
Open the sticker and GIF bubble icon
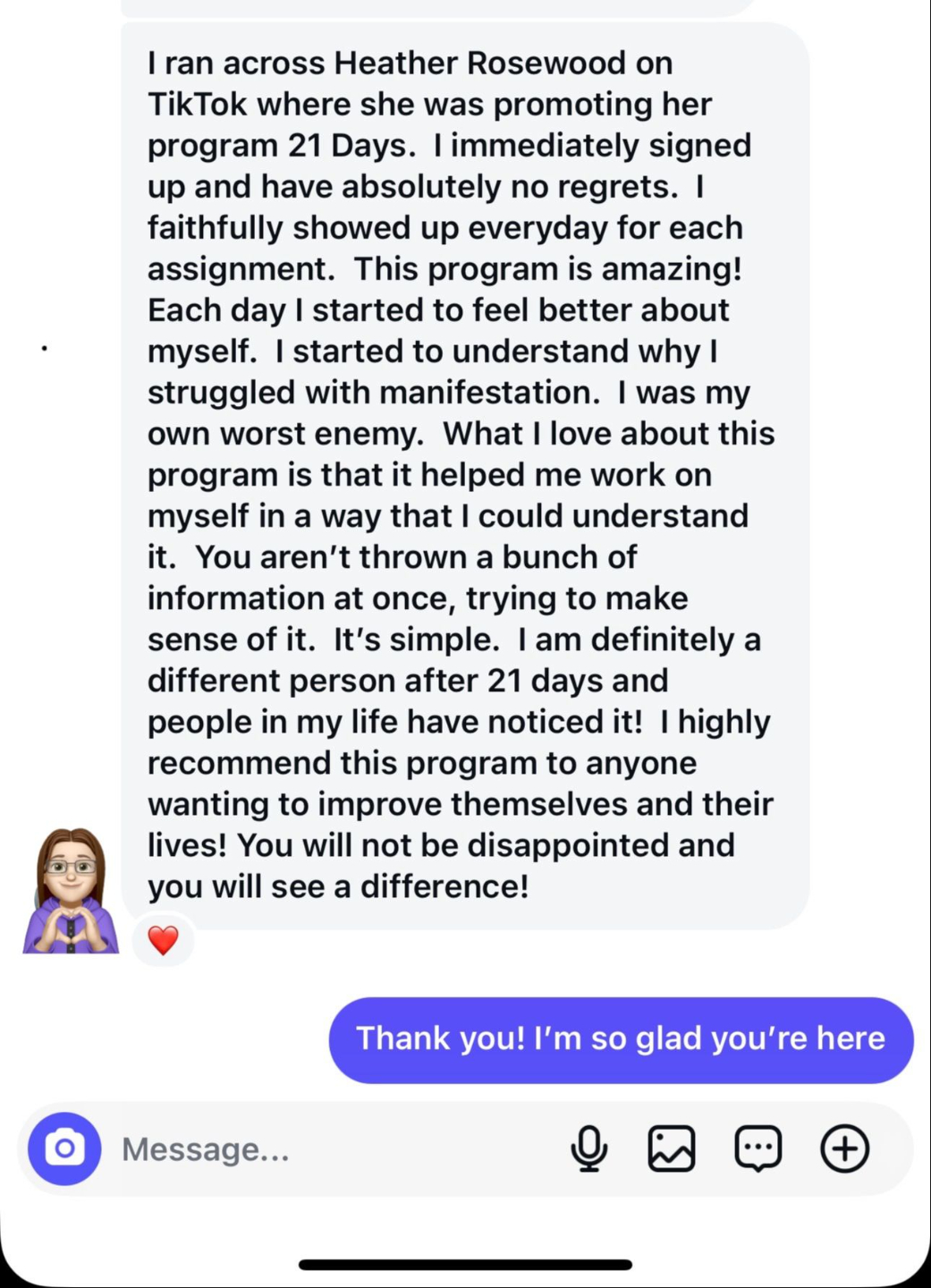click(757, 1148)
